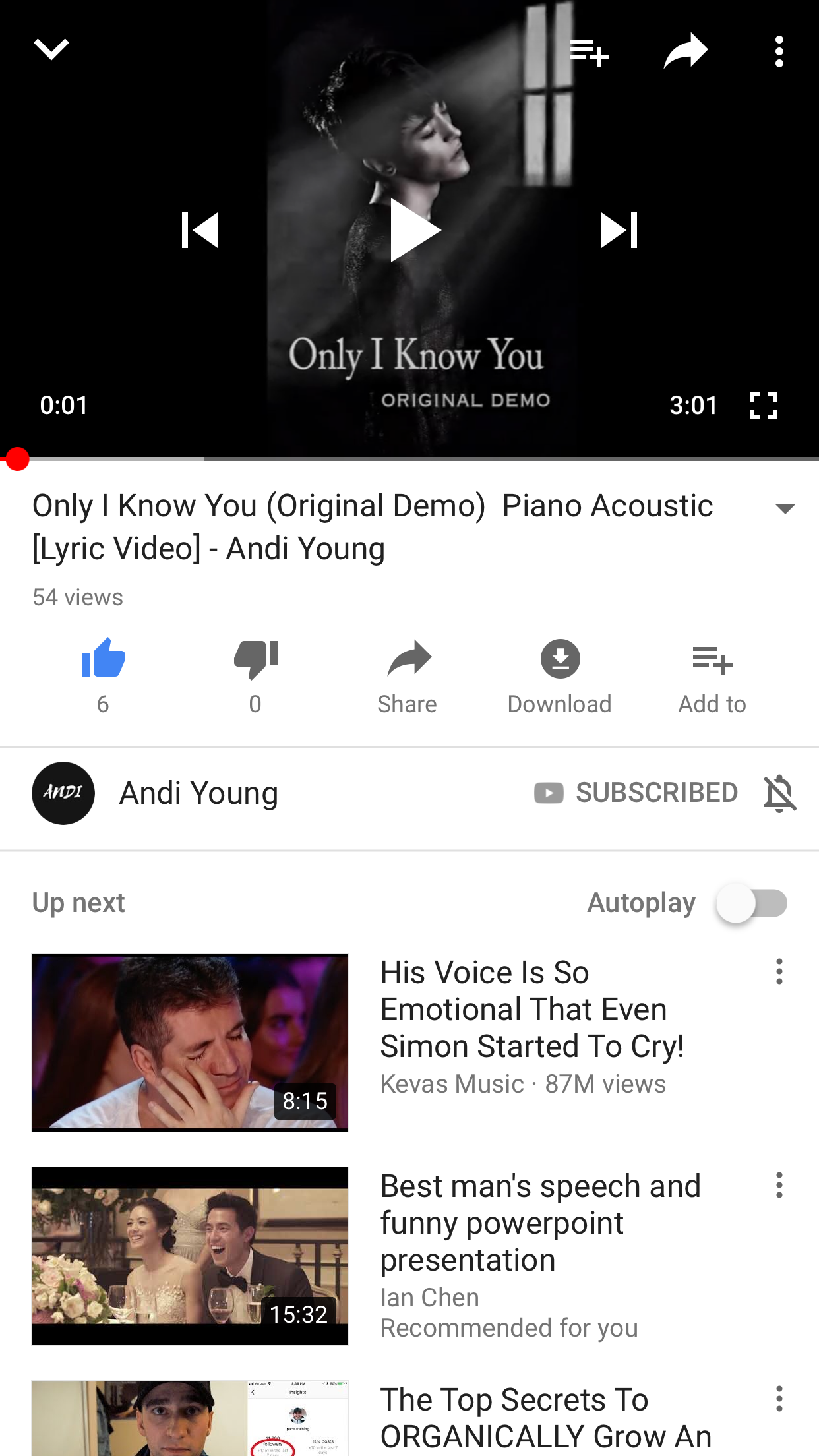
Task: Toggle notification bell for Andi Young
Action: pyautogui.click(x=779, y=793)
